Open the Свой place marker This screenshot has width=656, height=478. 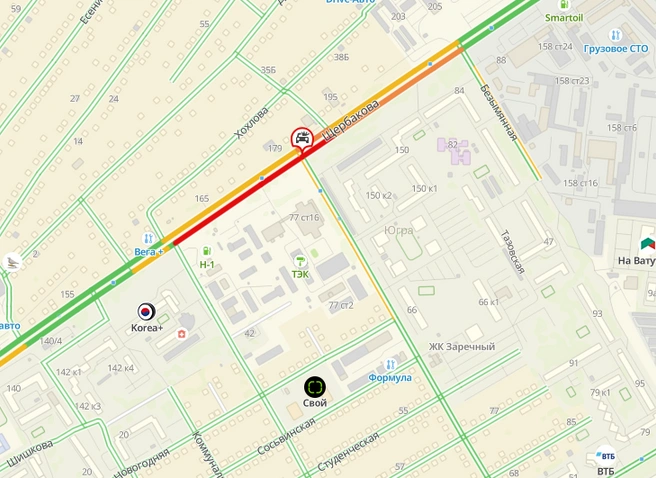(x=315, y=386)
